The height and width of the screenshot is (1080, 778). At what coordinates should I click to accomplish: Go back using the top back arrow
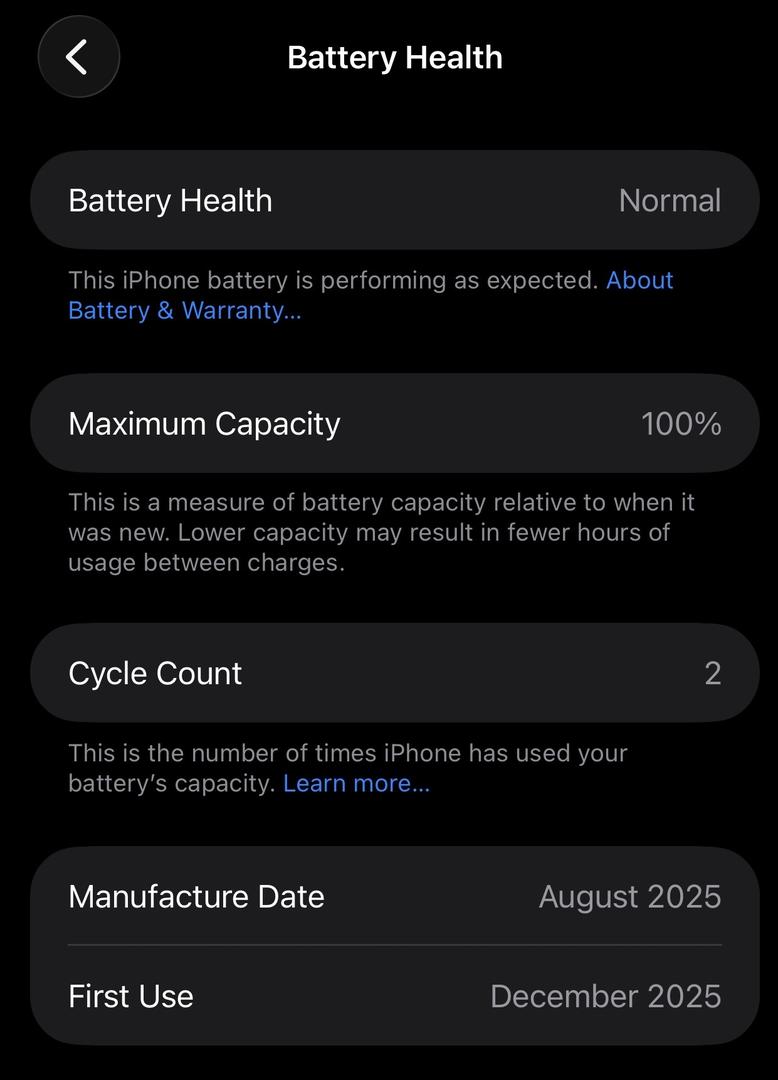pyautogui.click(x=78, y=57)
